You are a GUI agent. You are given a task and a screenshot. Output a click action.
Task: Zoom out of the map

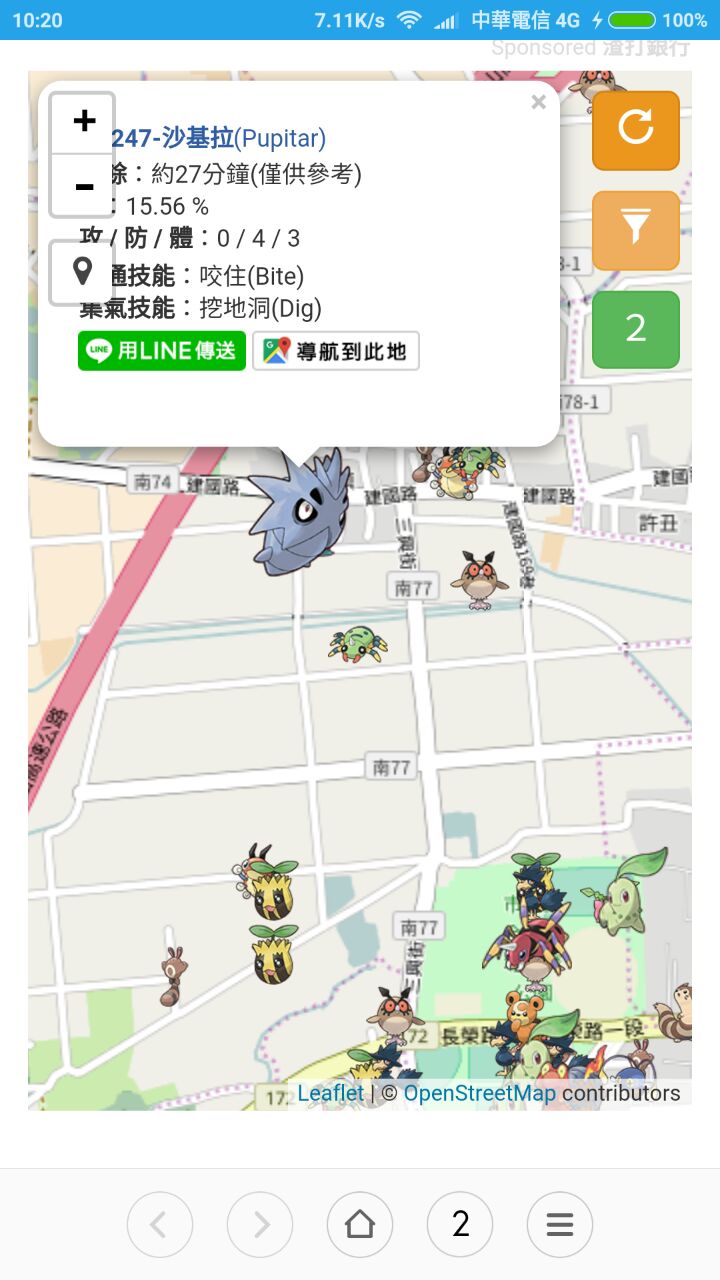pos(83,186)
